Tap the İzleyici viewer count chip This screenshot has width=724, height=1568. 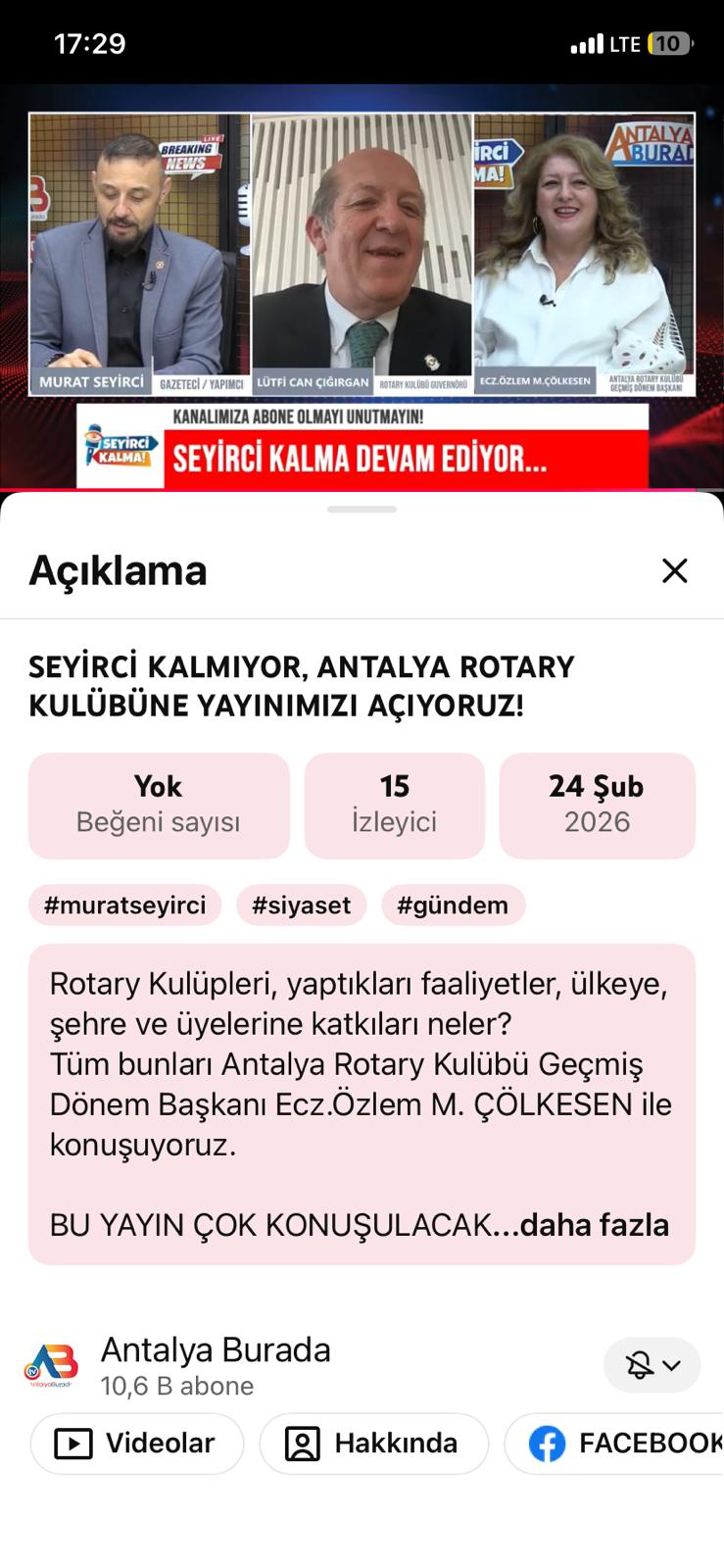(395, 805)
